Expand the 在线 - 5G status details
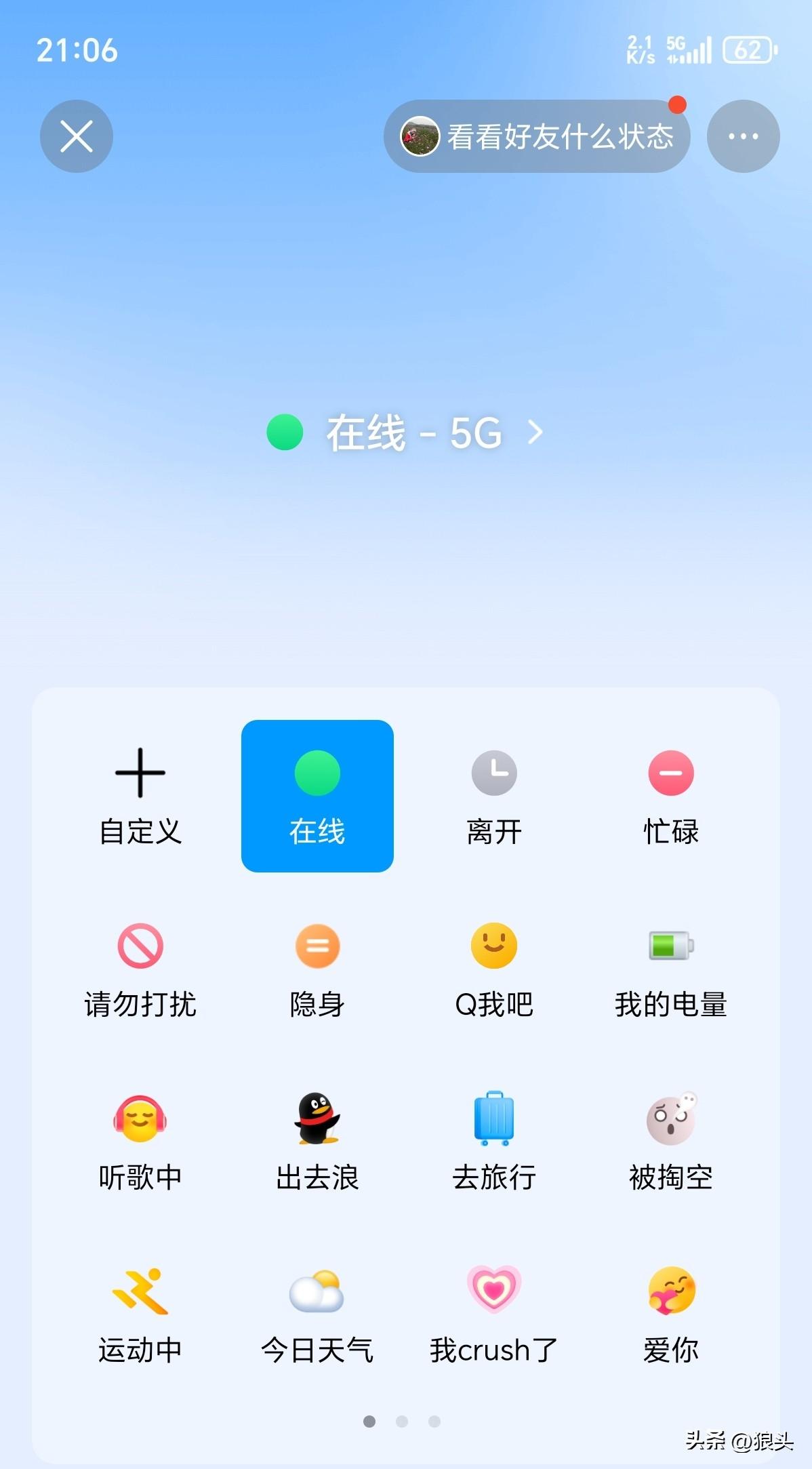The width and height of the screenshot is (812, 1469). (x=405, y=434)
